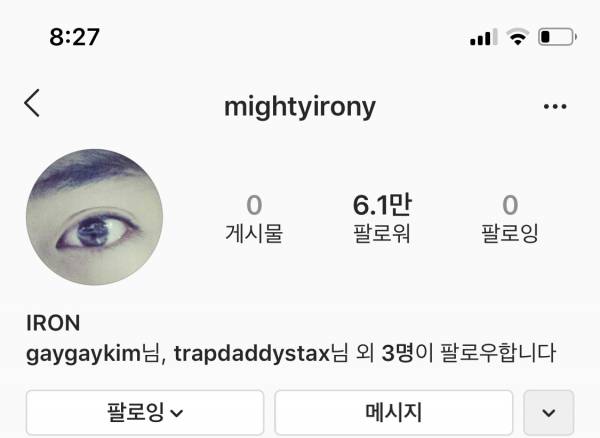600x438 pixels.
Task: View the 6.1만 followers list
Action: tap(382, 219)
